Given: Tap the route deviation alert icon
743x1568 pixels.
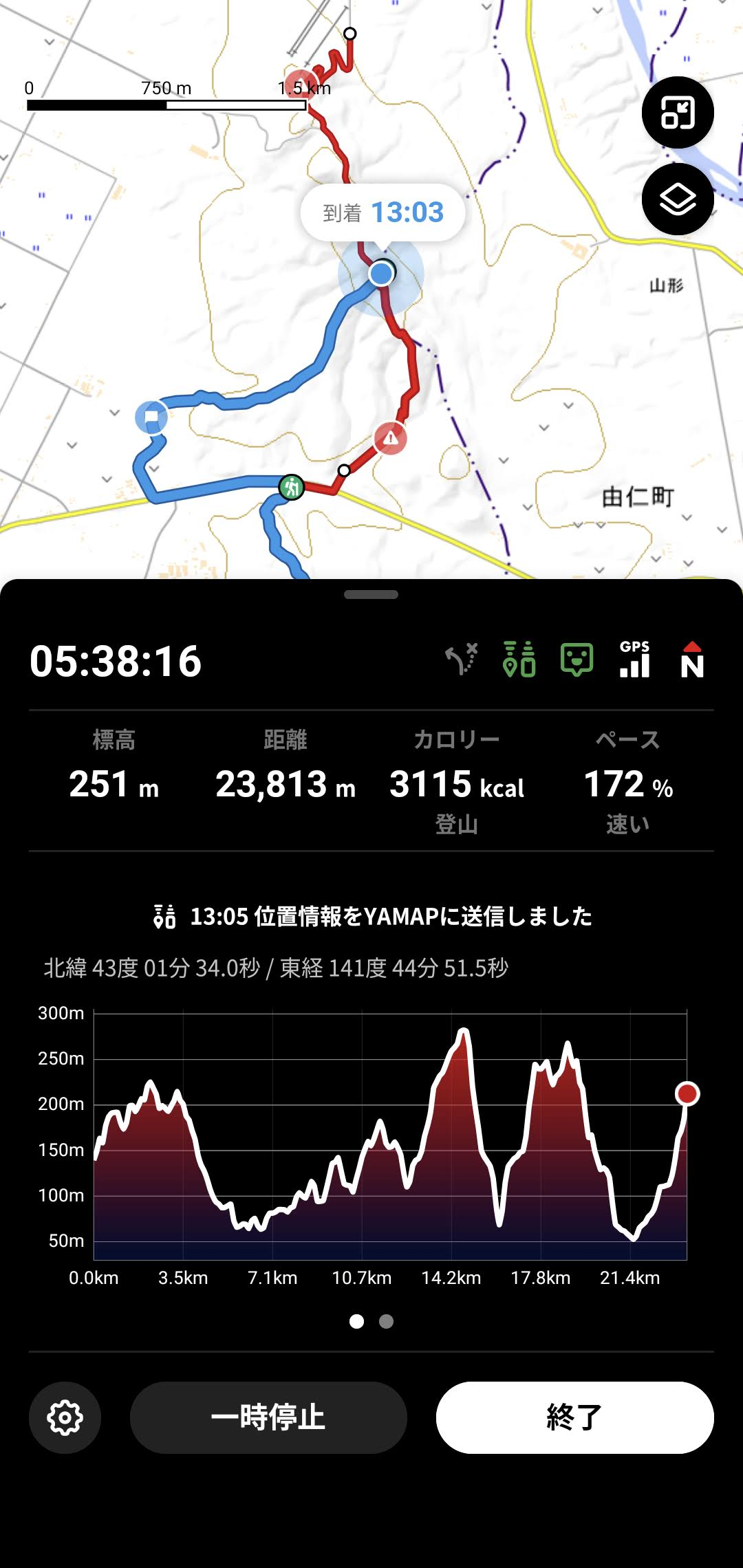Looking at the screenshot, I should click(x=461, y=660).
